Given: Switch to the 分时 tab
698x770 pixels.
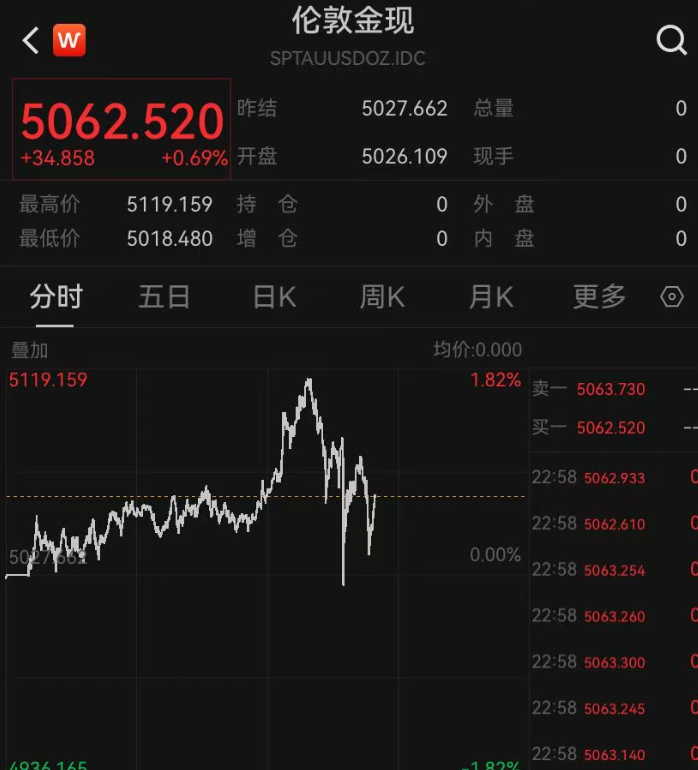Looking at the screenshot, I should click(56, 297).
